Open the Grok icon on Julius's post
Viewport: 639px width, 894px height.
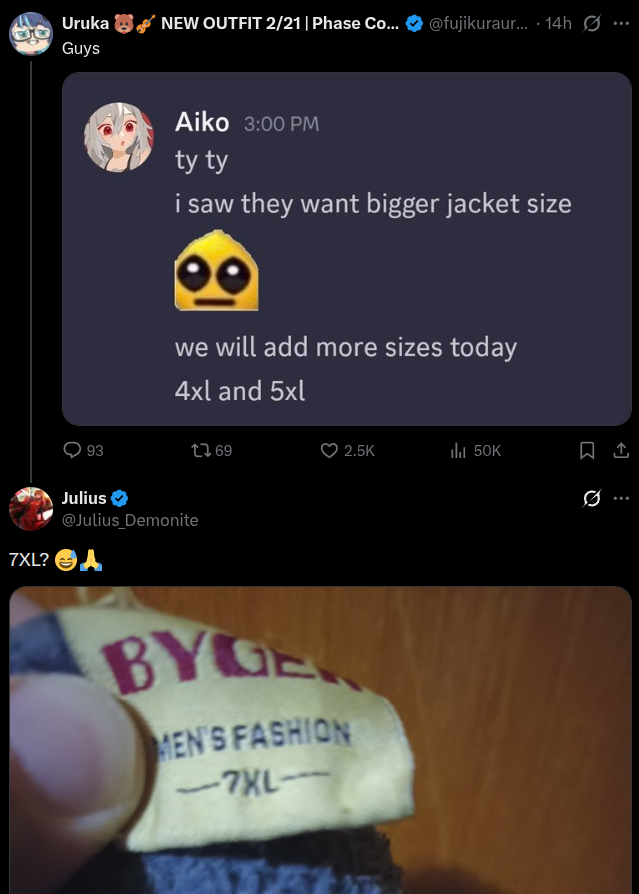592,498
